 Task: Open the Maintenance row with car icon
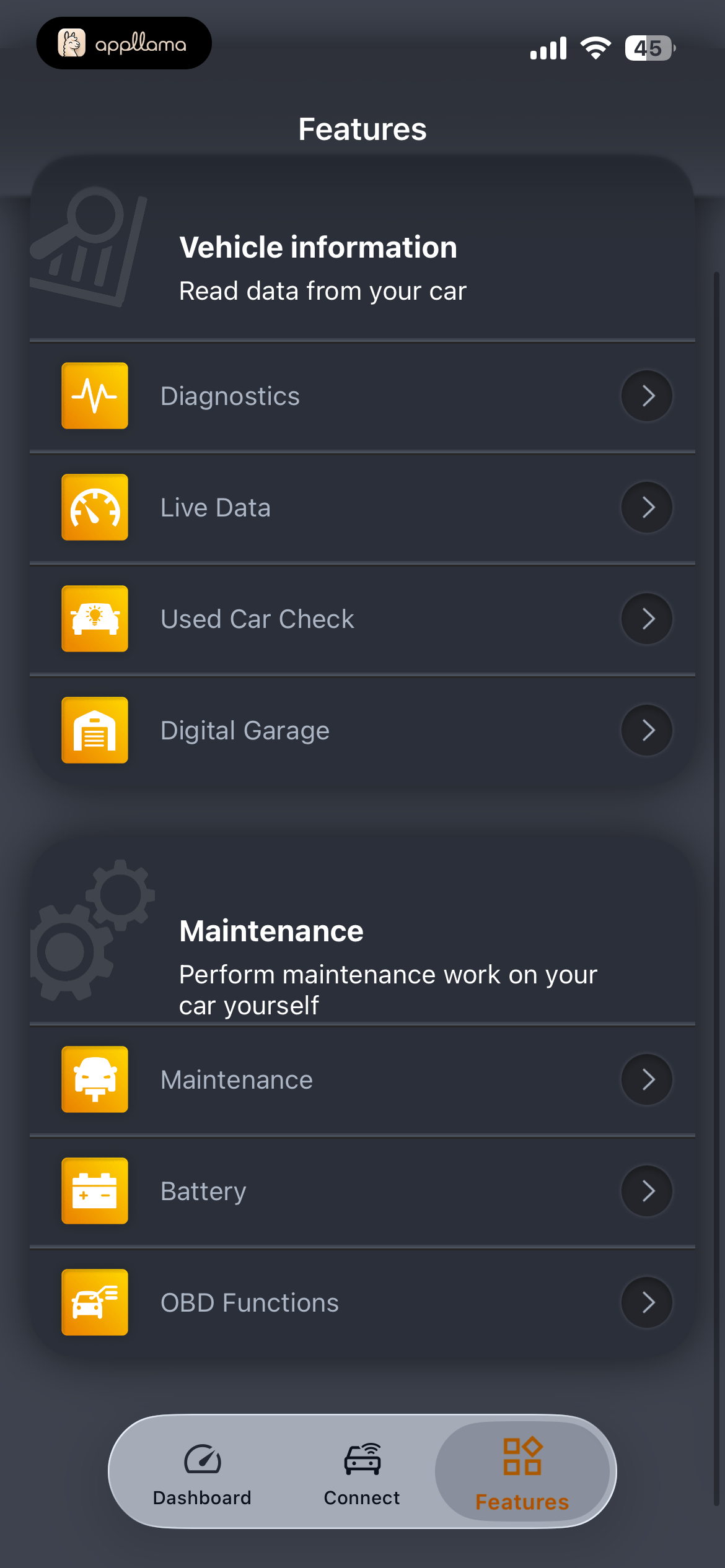click(x=362, y=1080)
